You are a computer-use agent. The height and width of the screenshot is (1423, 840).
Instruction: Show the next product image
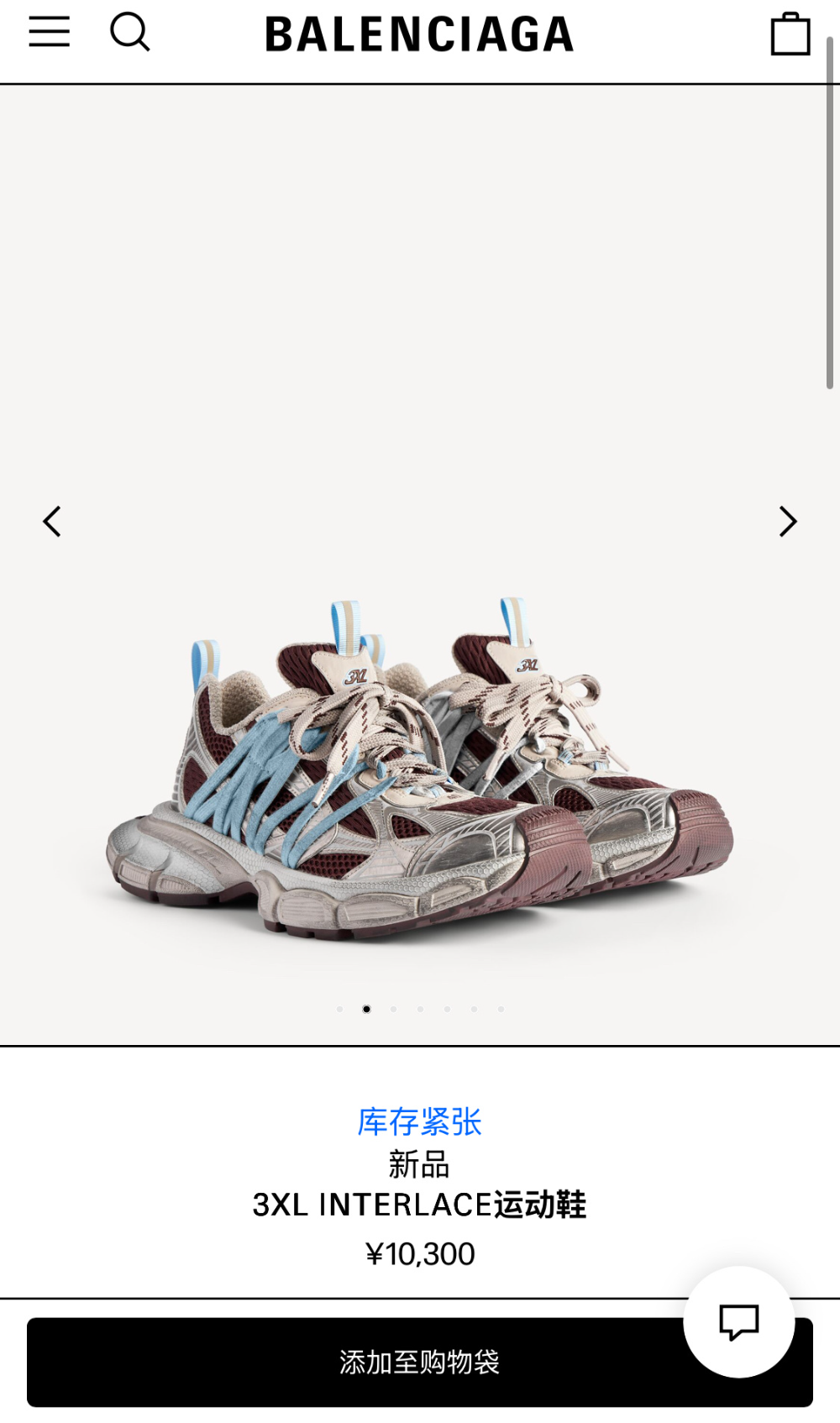[787, 522]
